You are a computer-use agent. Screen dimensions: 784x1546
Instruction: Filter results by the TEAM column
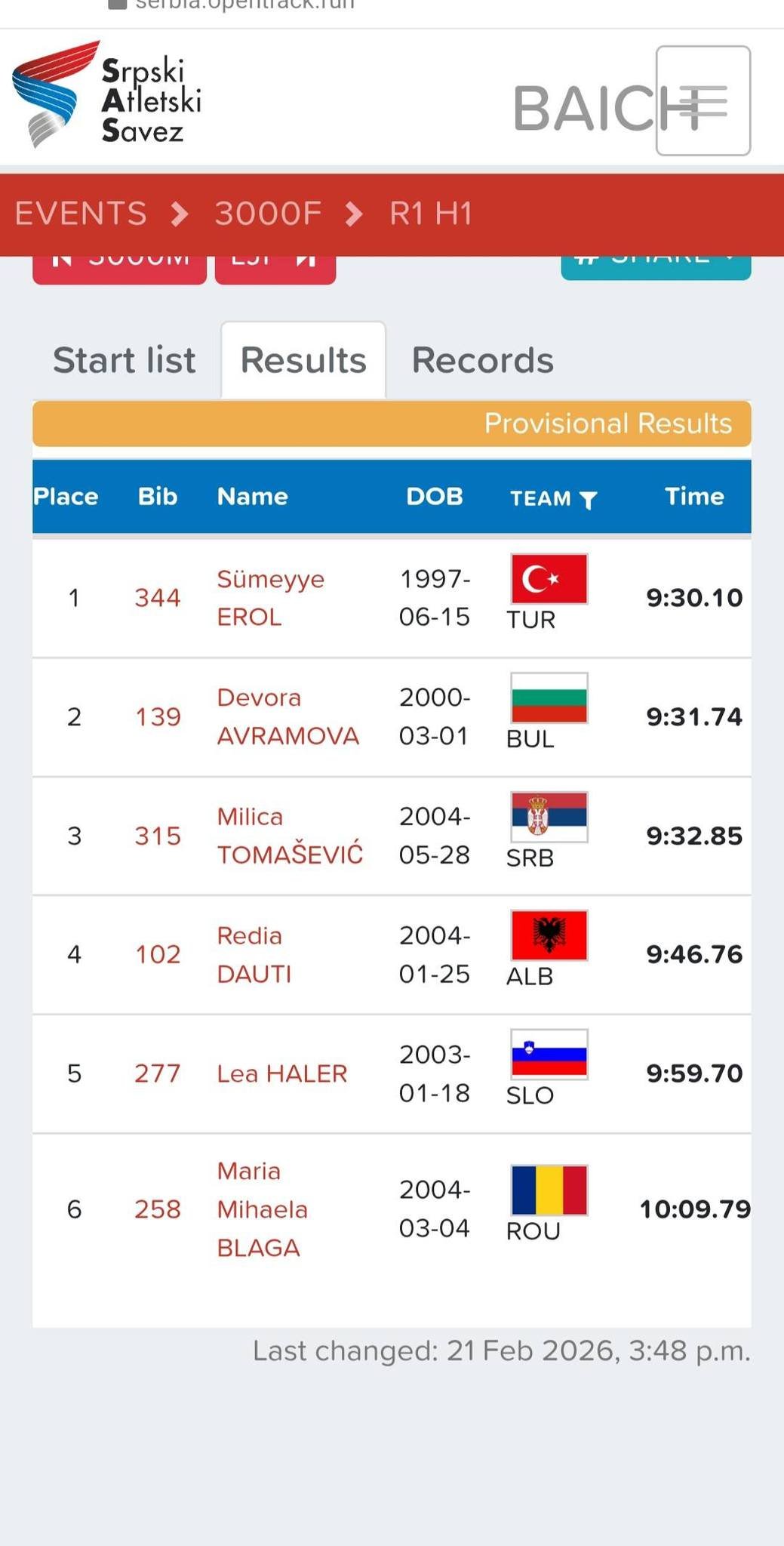tap(588, 499)
